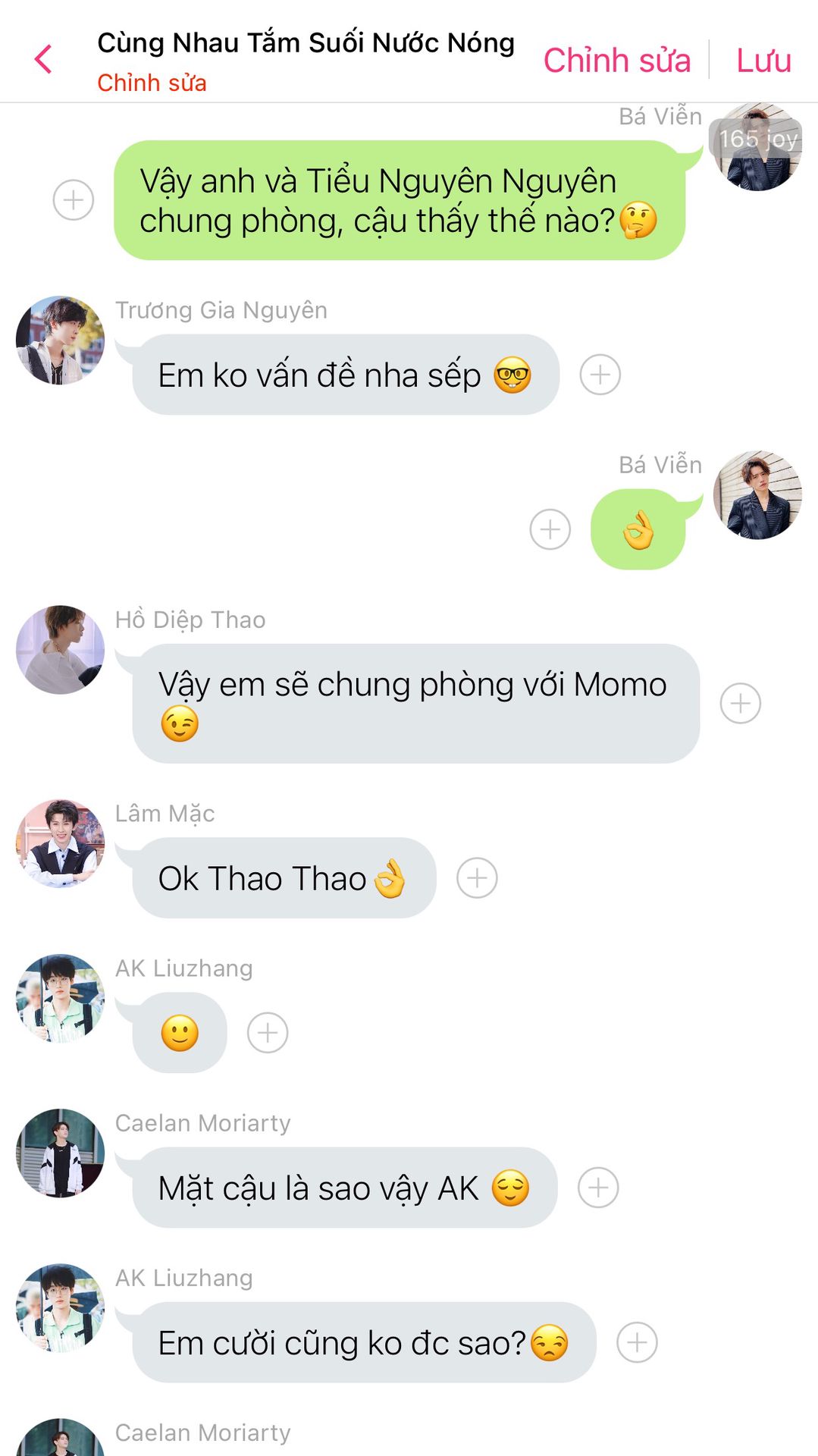
Task: Open Lâm Mặc's avatar
Action: [x=61, y=843]
